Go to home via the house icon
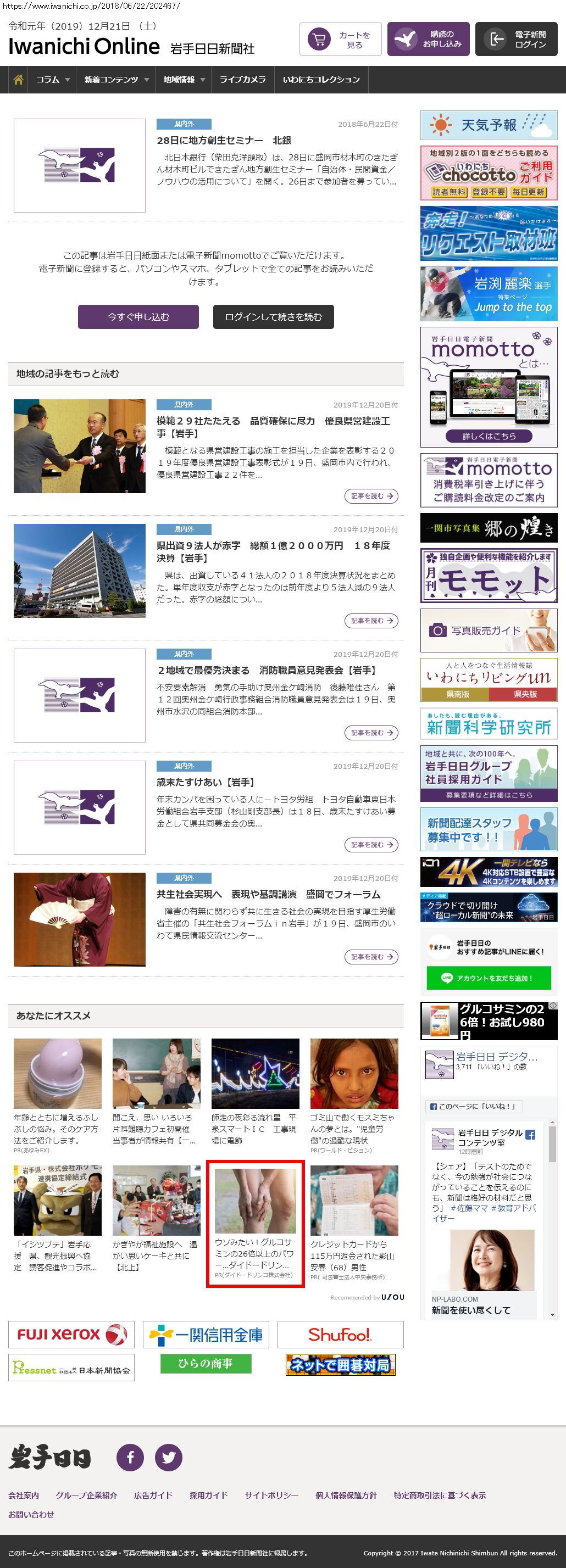 tap(18, 80)
